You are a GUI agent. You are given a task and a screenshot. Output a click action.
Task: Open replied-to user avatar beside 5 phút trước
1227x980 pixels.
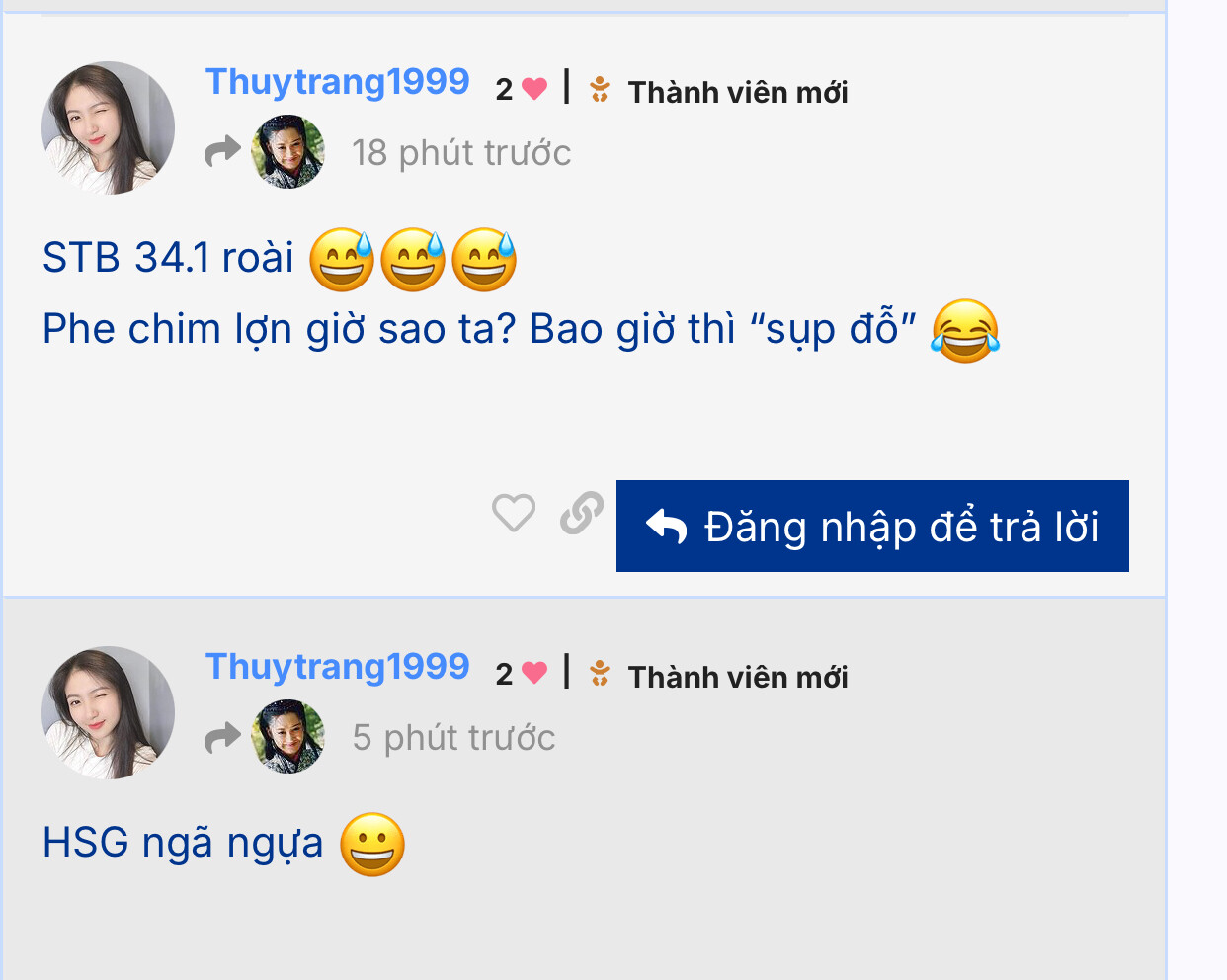tap(288, 737)
